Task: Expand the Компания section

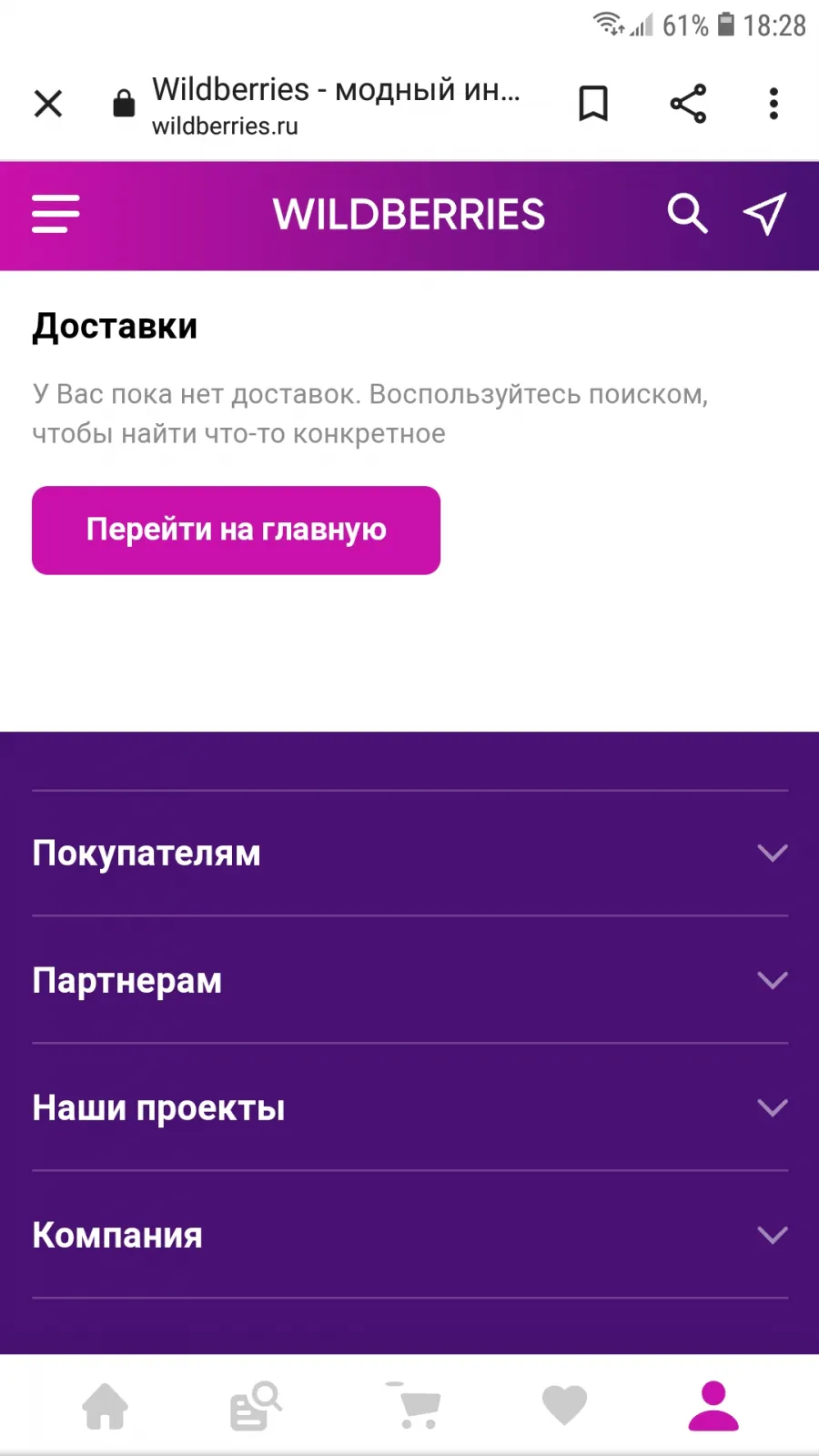Action: pos(409,1236)
